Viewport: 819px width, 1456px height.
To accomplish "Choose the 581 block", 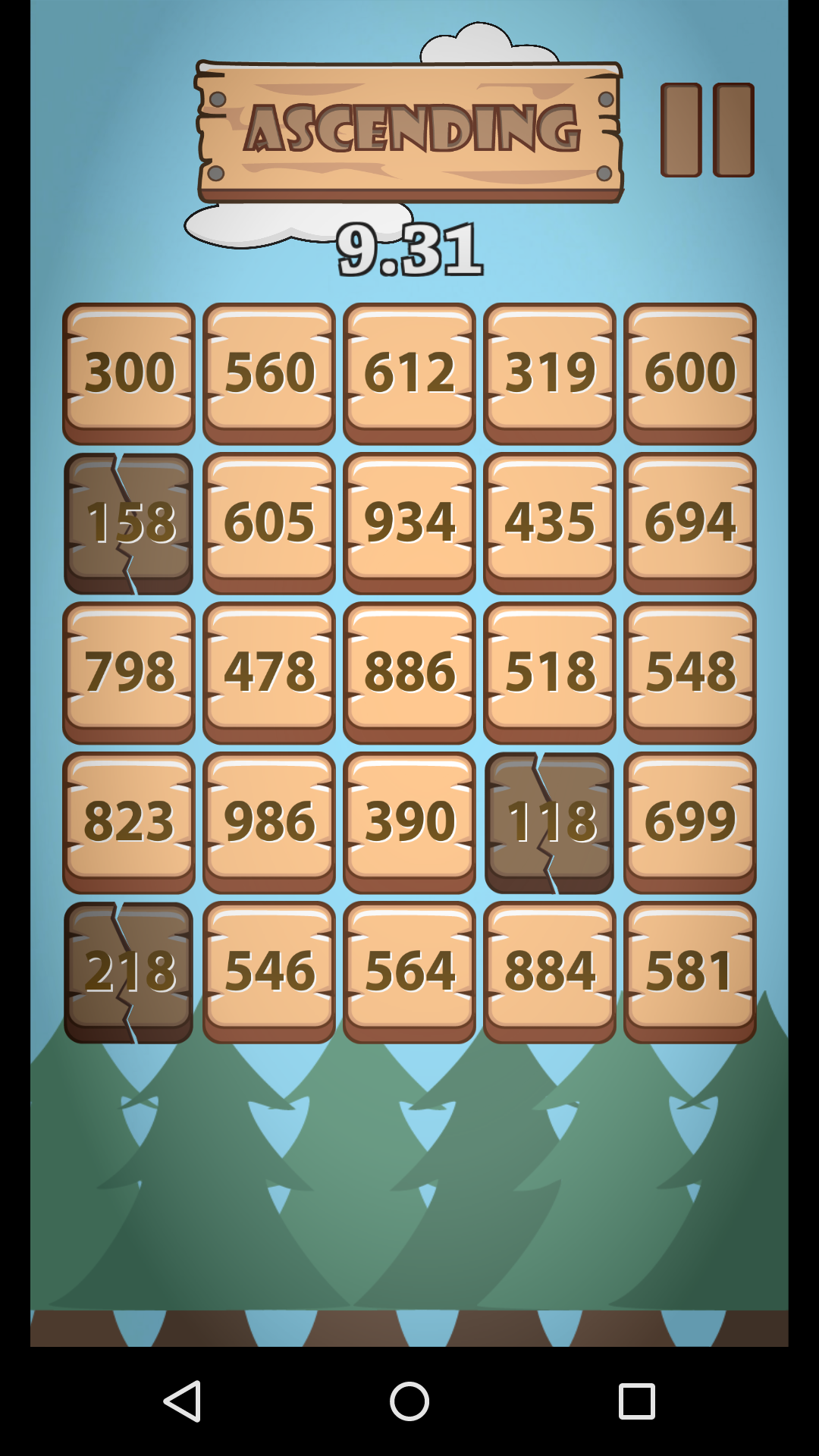I will pos(690,971).
